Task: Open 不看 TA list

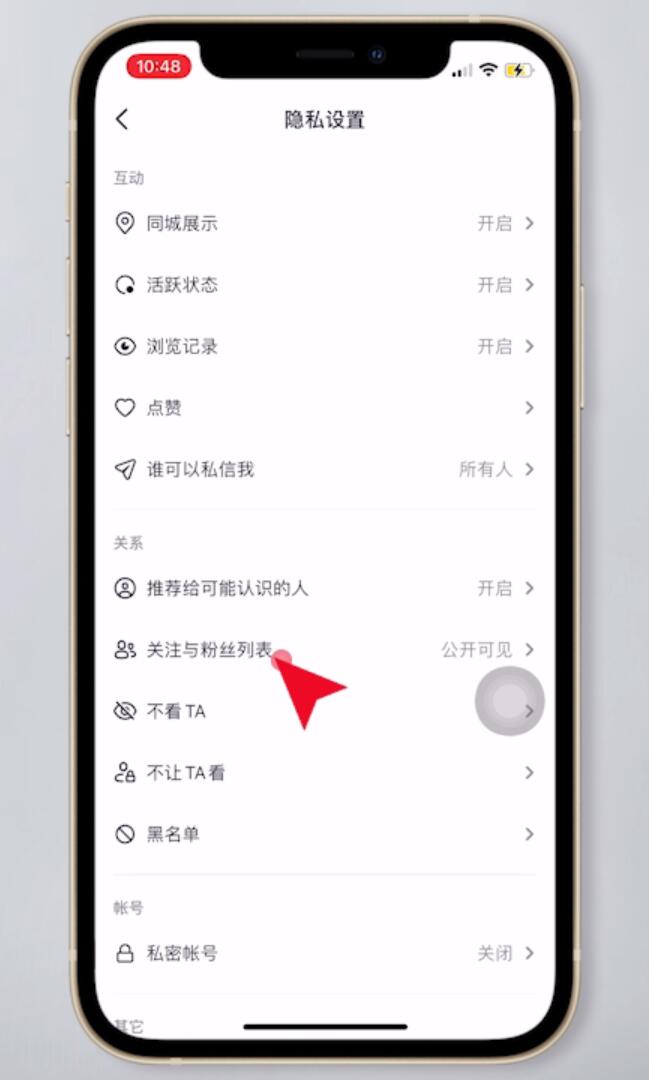Action: [324, 711]
